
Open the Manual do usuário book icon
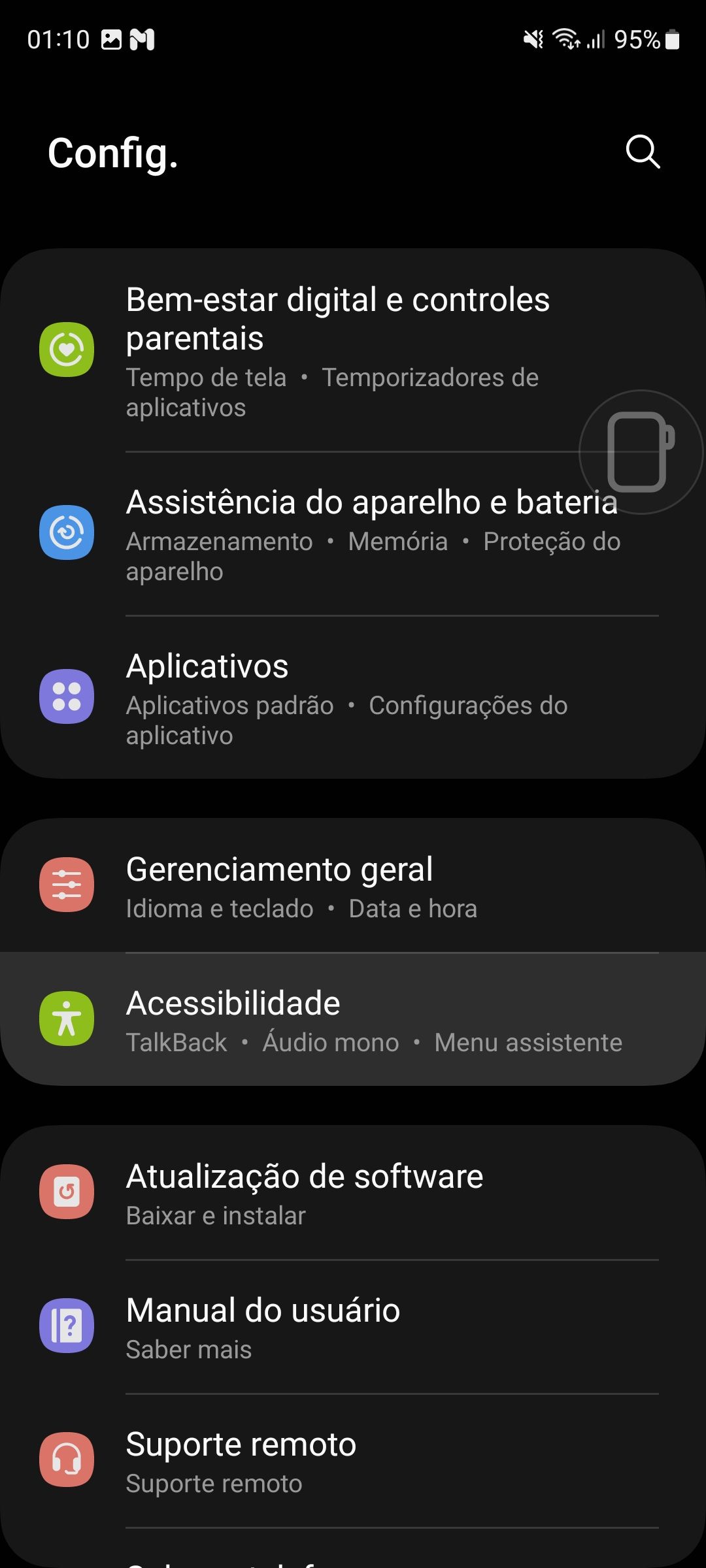click(66, 1326)
